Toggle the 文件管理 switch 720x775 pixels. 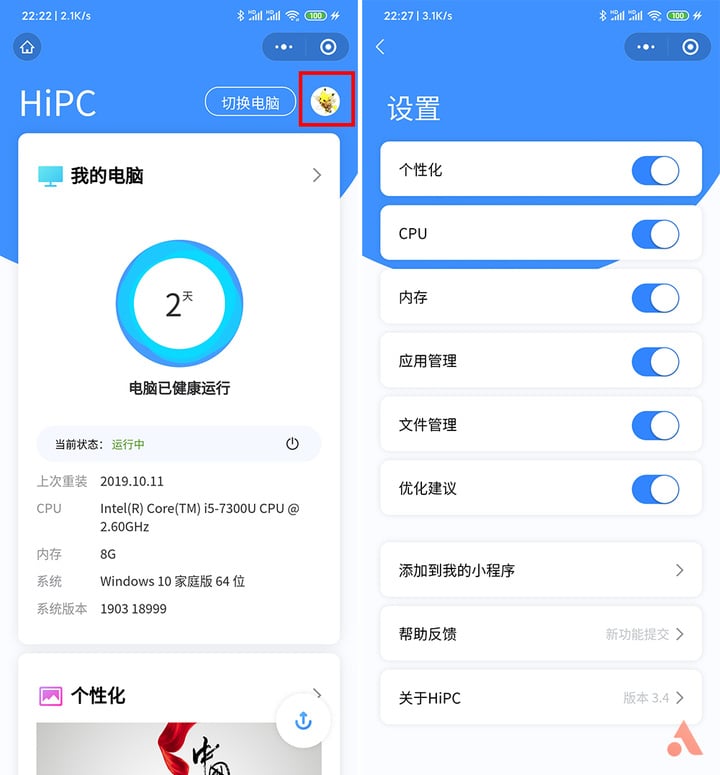655,426
